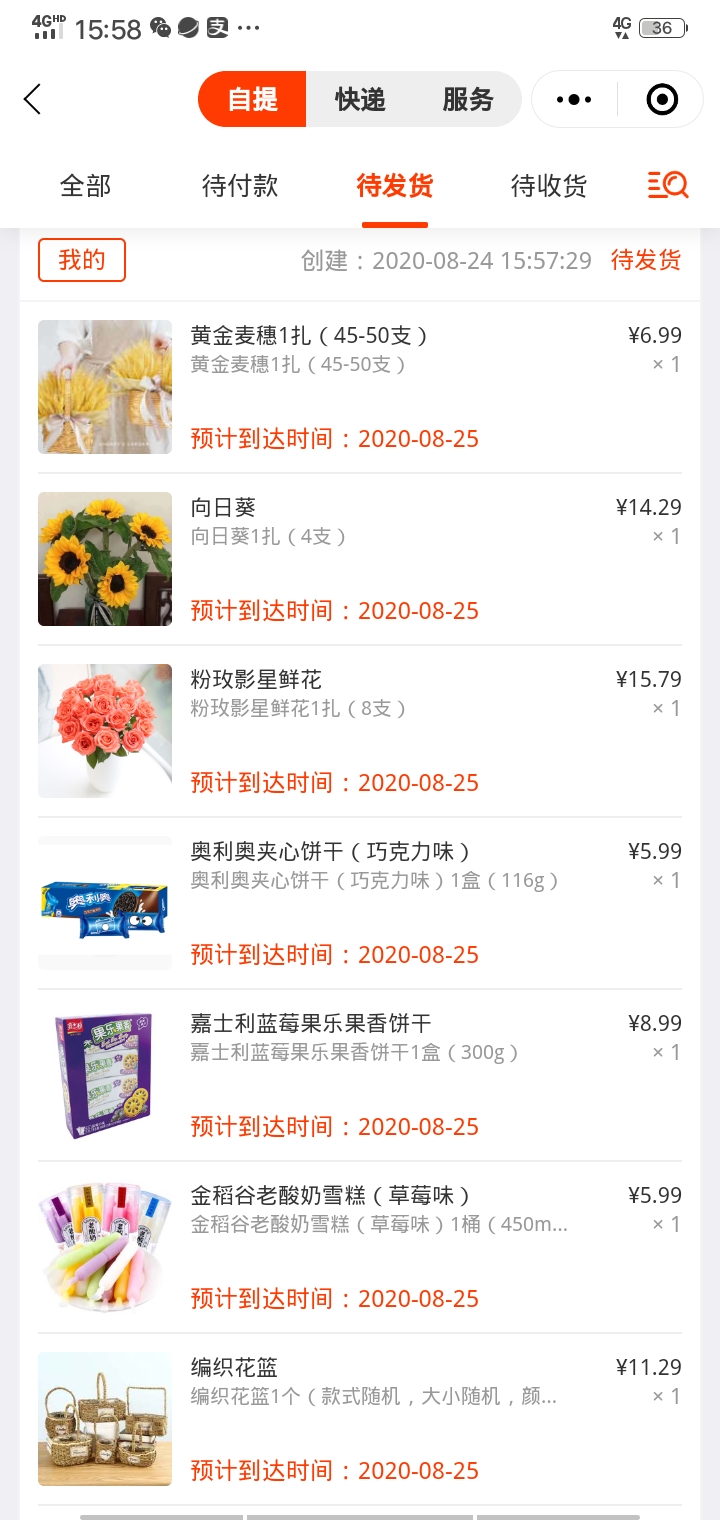Open the 金稻谷老酸奶雪糕 order item
The image size is (720, 1520).
[x=360, y=1247]
